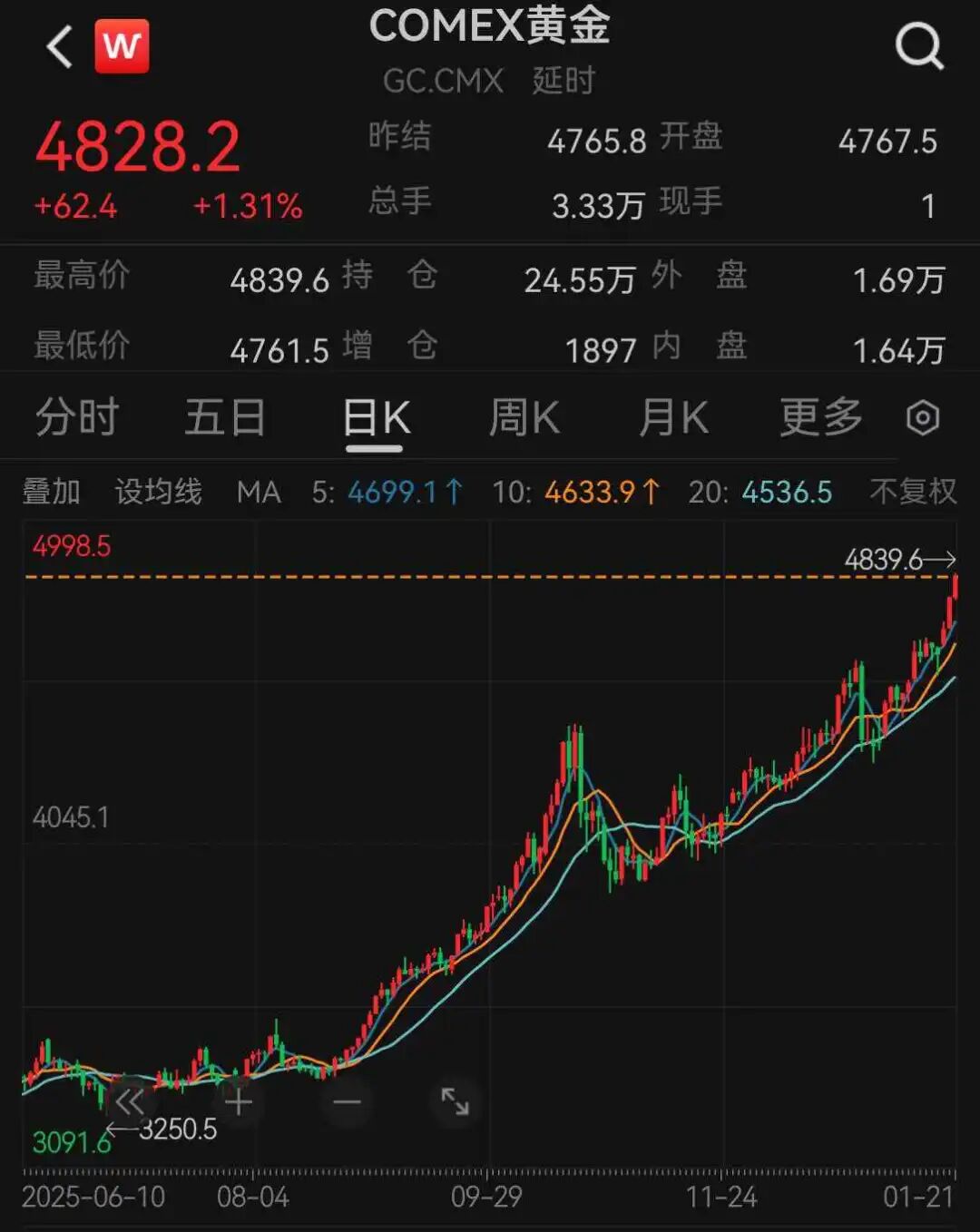
Task: Select the 日K chart tab
Action: pyautogui.click(x=376, y=418)
